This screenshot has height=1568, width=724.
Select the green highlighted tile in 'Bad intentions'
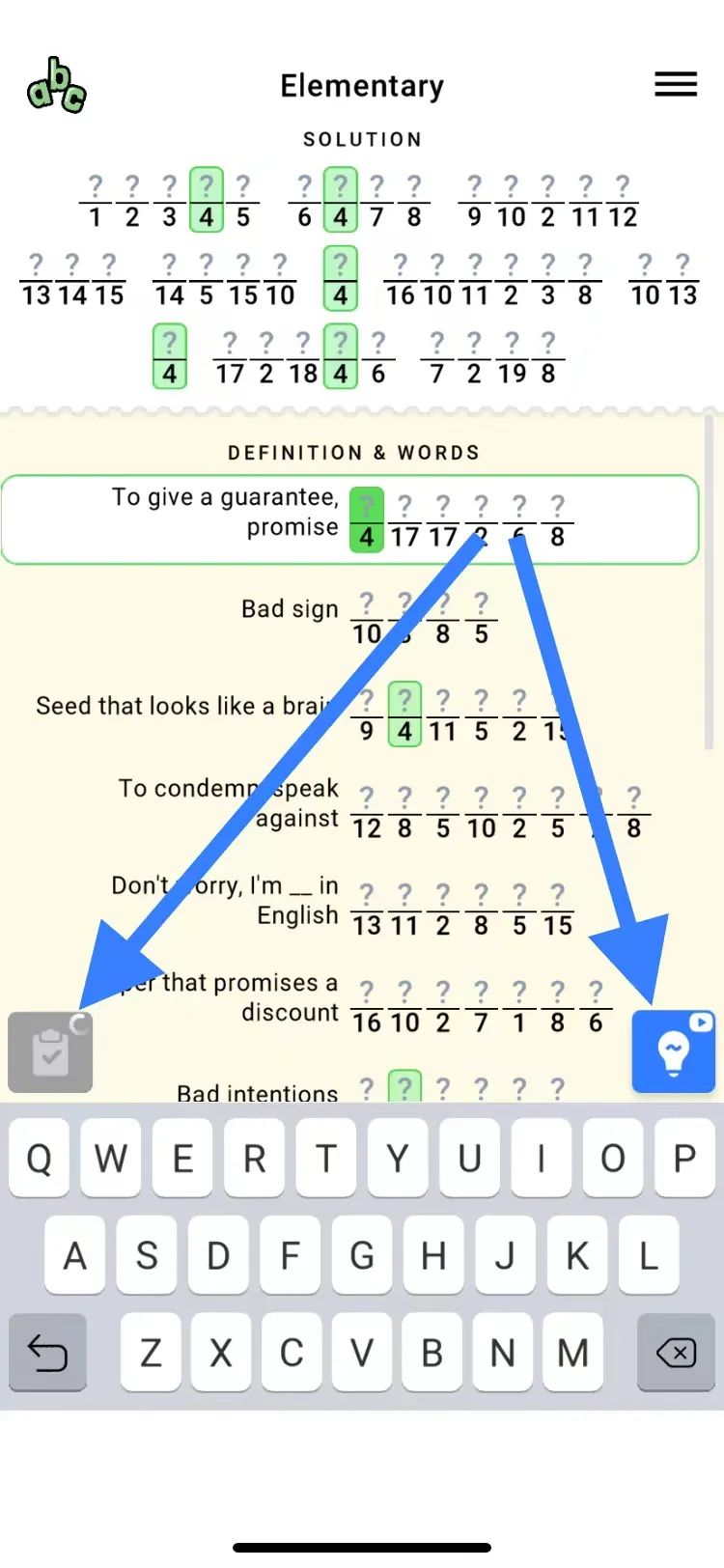(x=404, y=1089)
